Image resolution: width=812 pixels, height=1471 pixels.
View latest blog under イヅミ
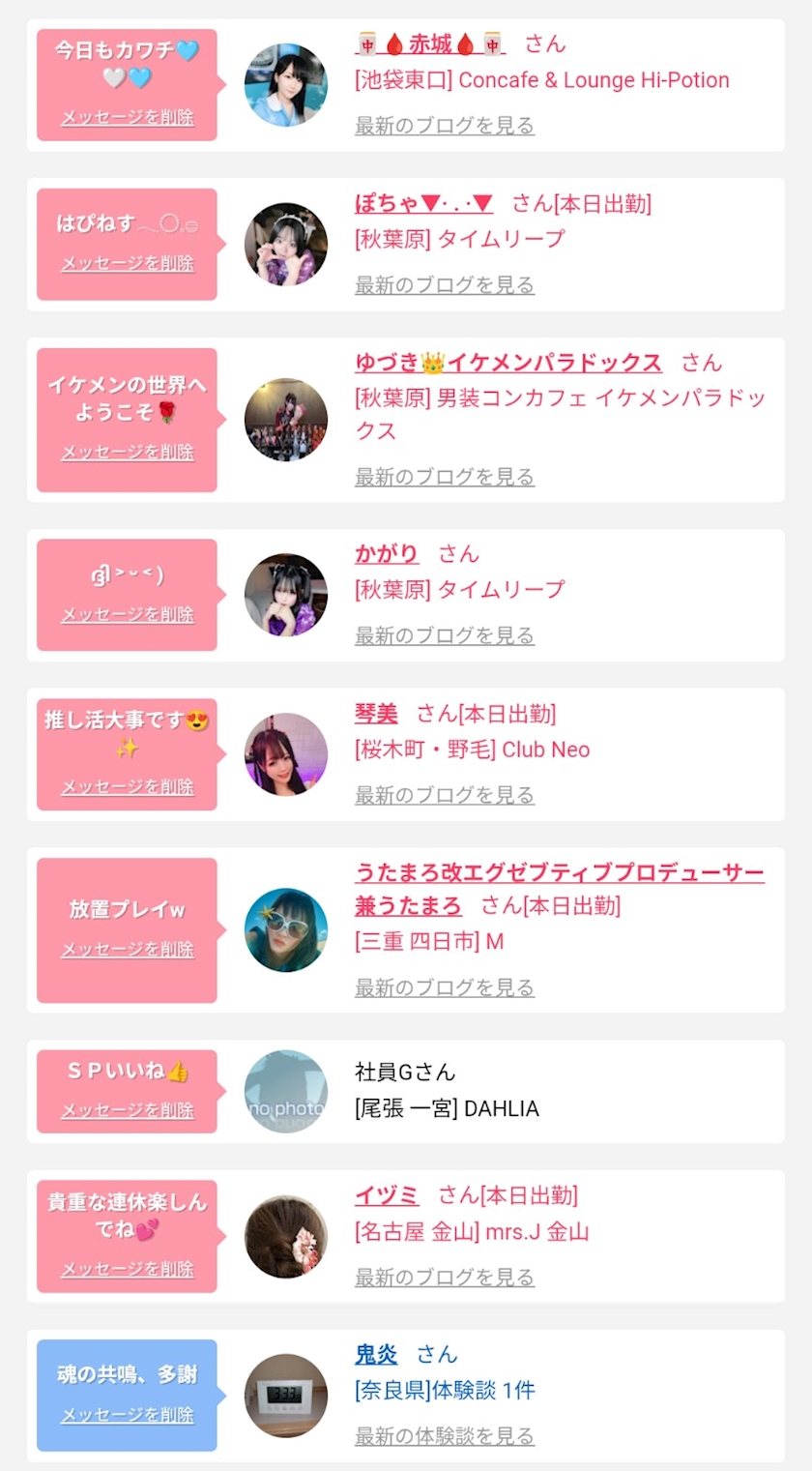pyautogui.click(x=445, y=1278)
